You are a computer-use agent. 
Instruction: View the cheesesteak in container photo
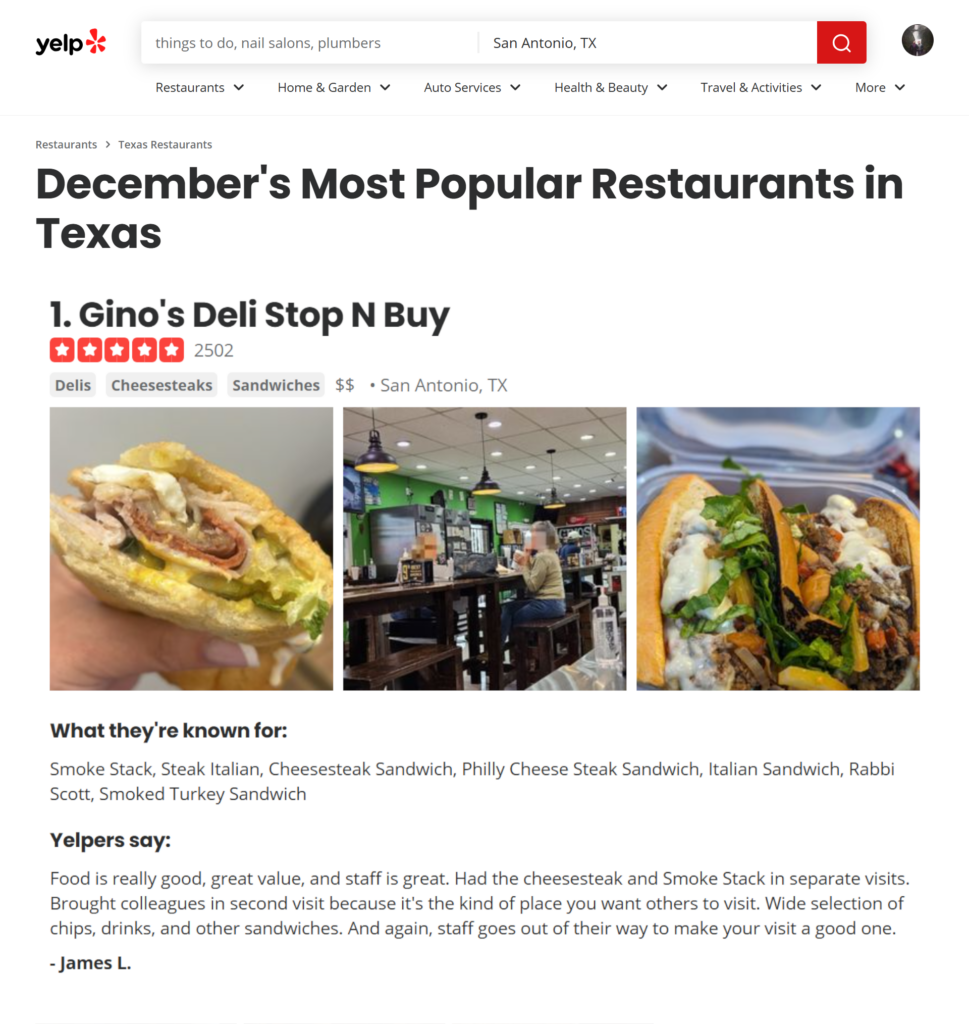778,548
